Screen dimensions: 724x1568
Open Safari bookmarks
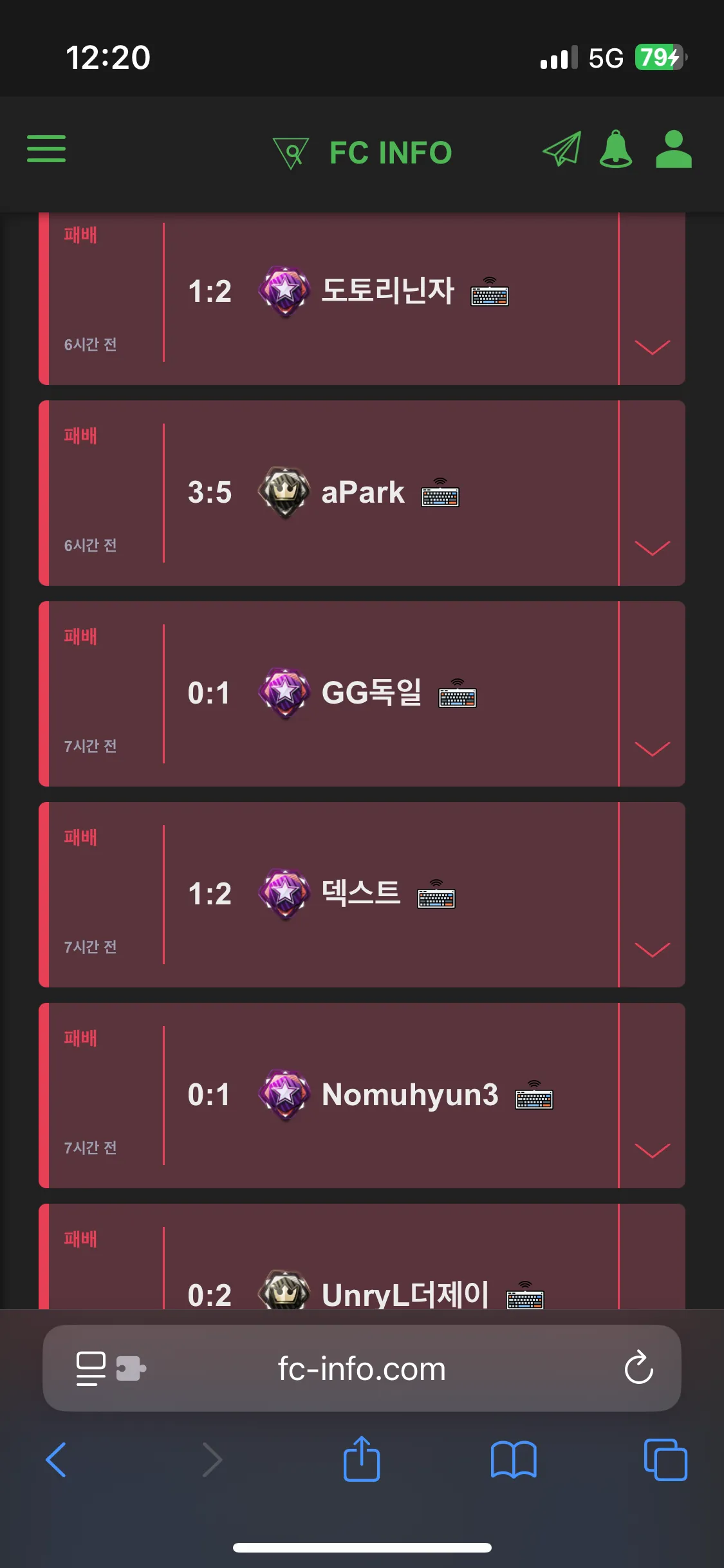click(513, 1460)
